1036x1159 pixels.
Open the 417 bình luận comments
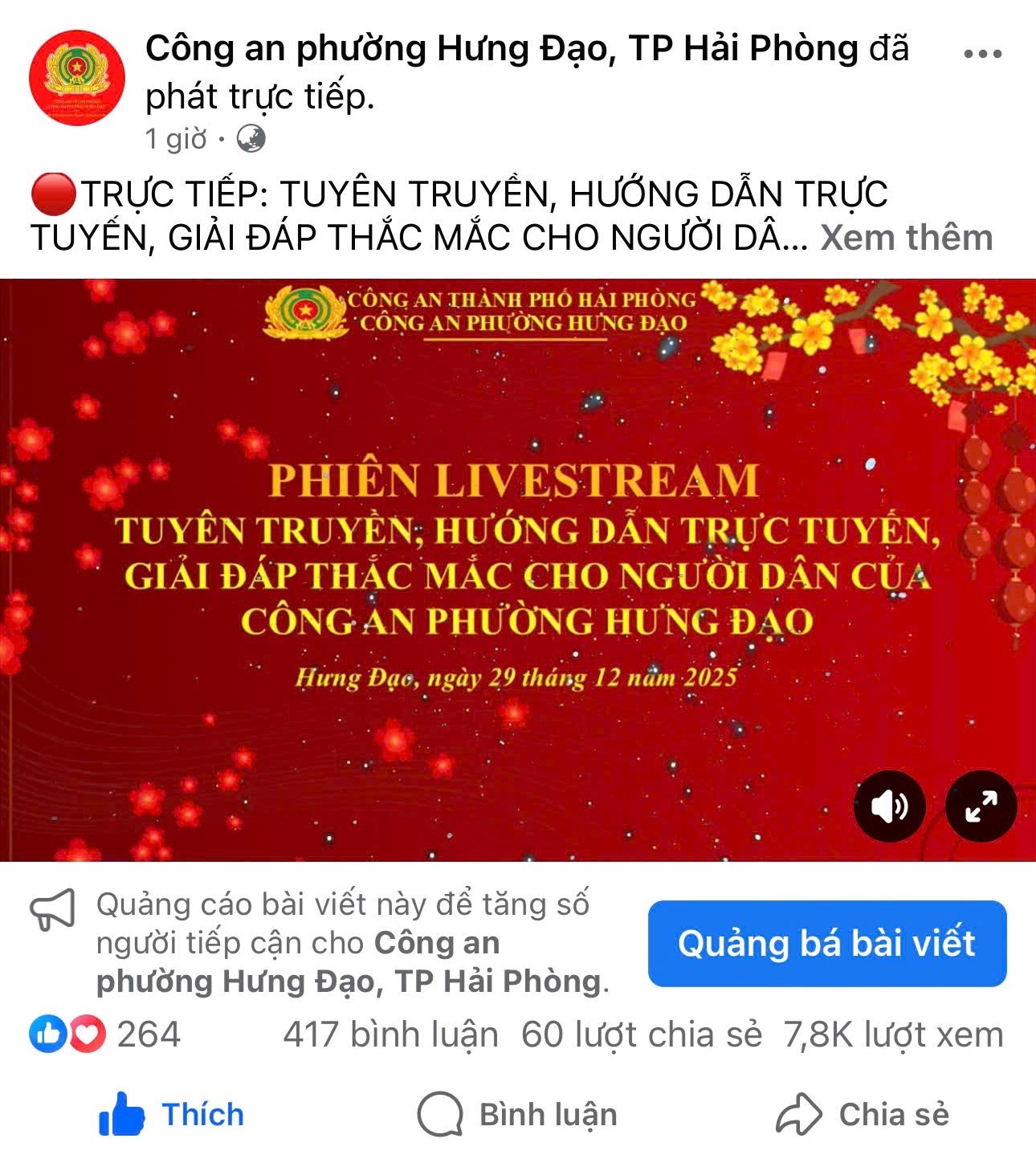(x=390, y=1035)
